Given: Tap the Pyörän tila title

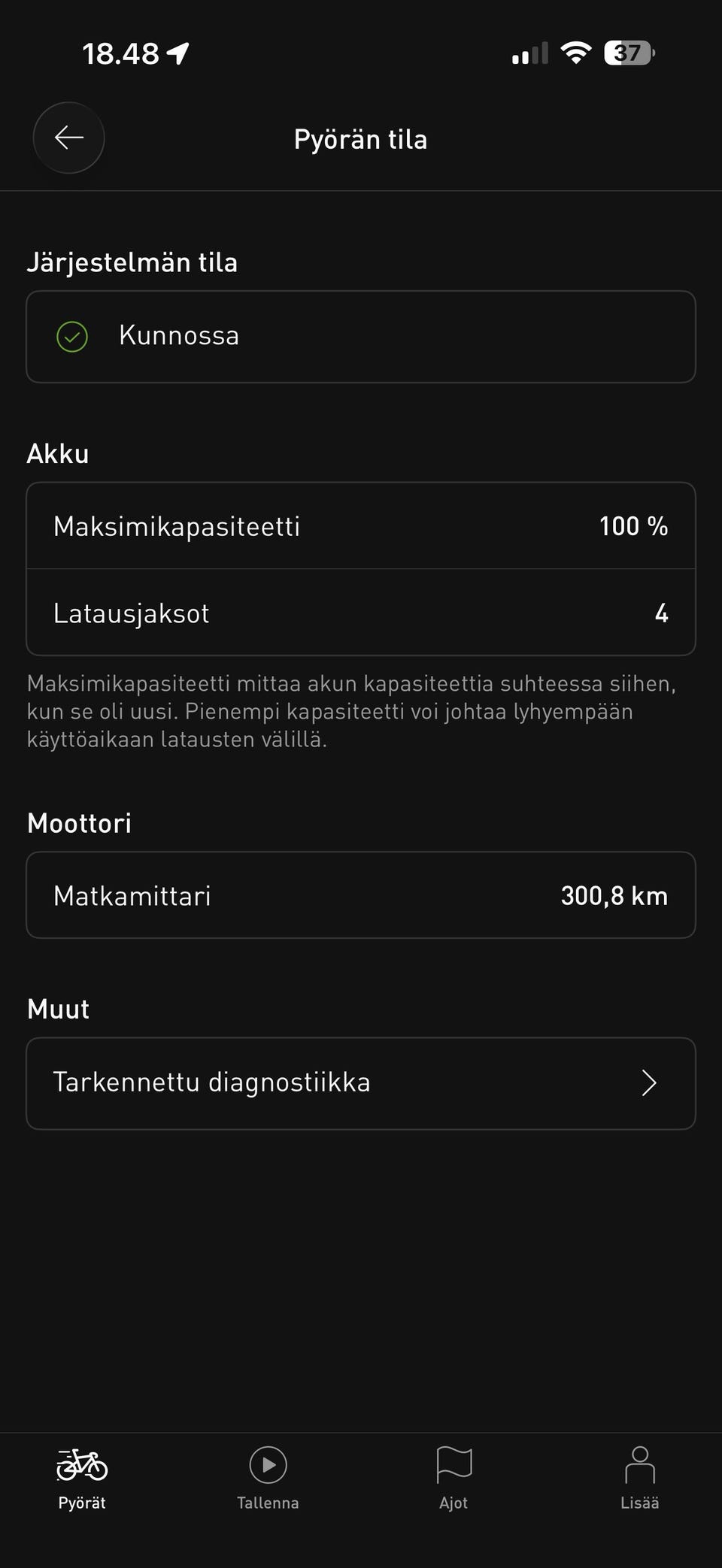Looking at the screenshot, I should click(x=361, y=138).
